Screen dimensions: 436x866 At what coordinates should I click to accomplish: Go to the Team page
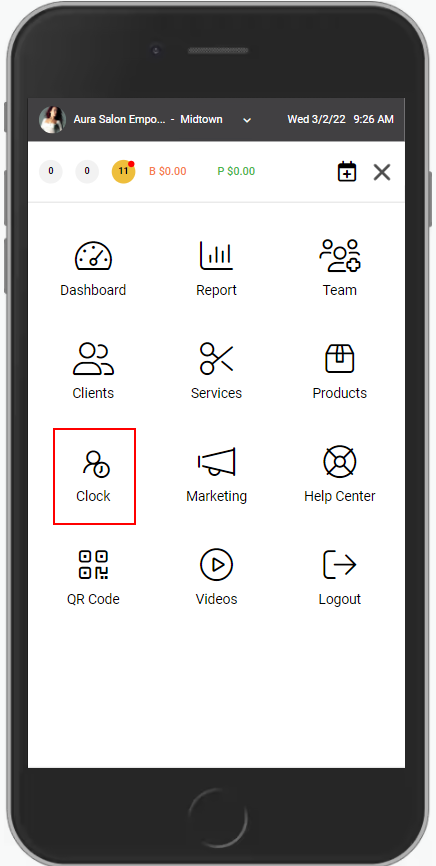click(x=339, y=269)
